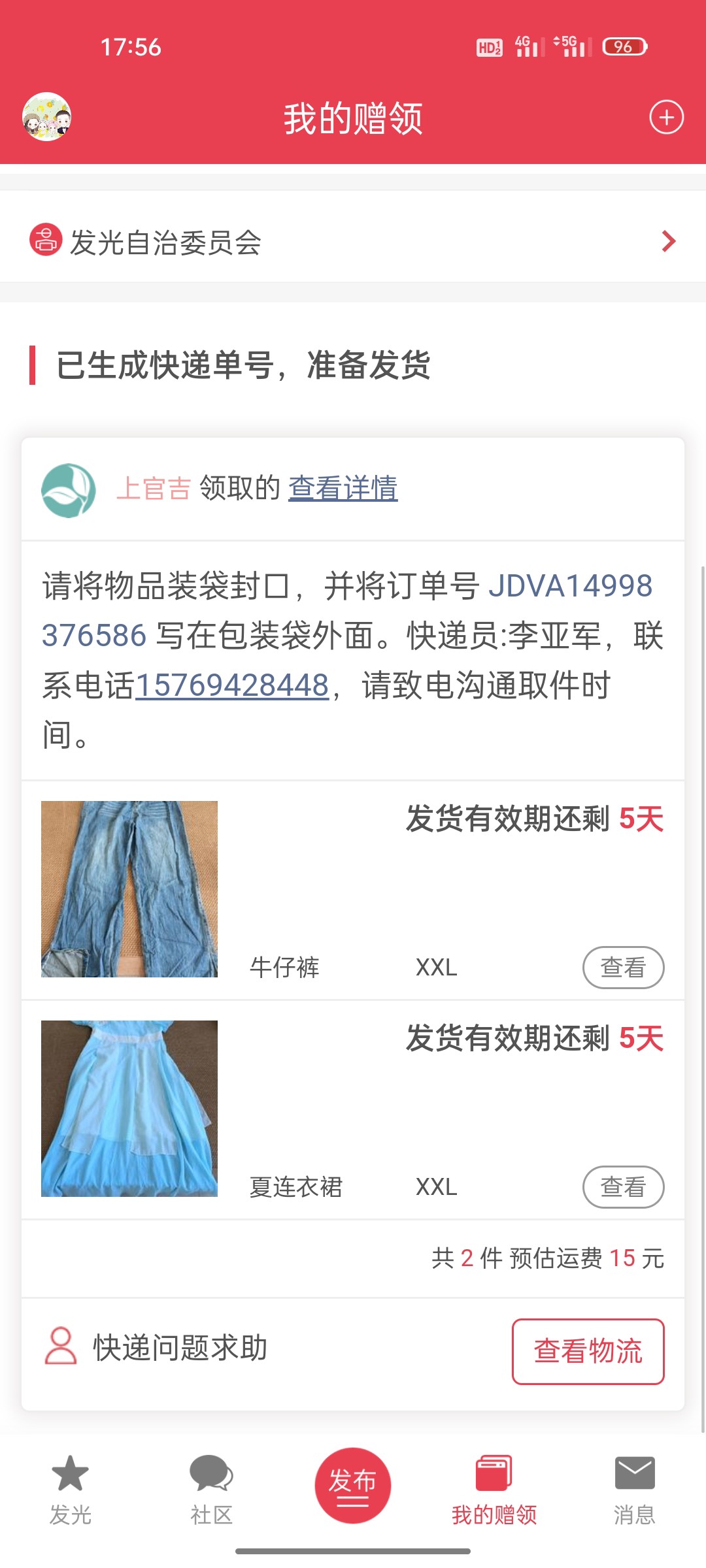The width and height of the screenshot is (706, 1568).
Task: Tap the red 发布 button
Action: [353, 1485]
